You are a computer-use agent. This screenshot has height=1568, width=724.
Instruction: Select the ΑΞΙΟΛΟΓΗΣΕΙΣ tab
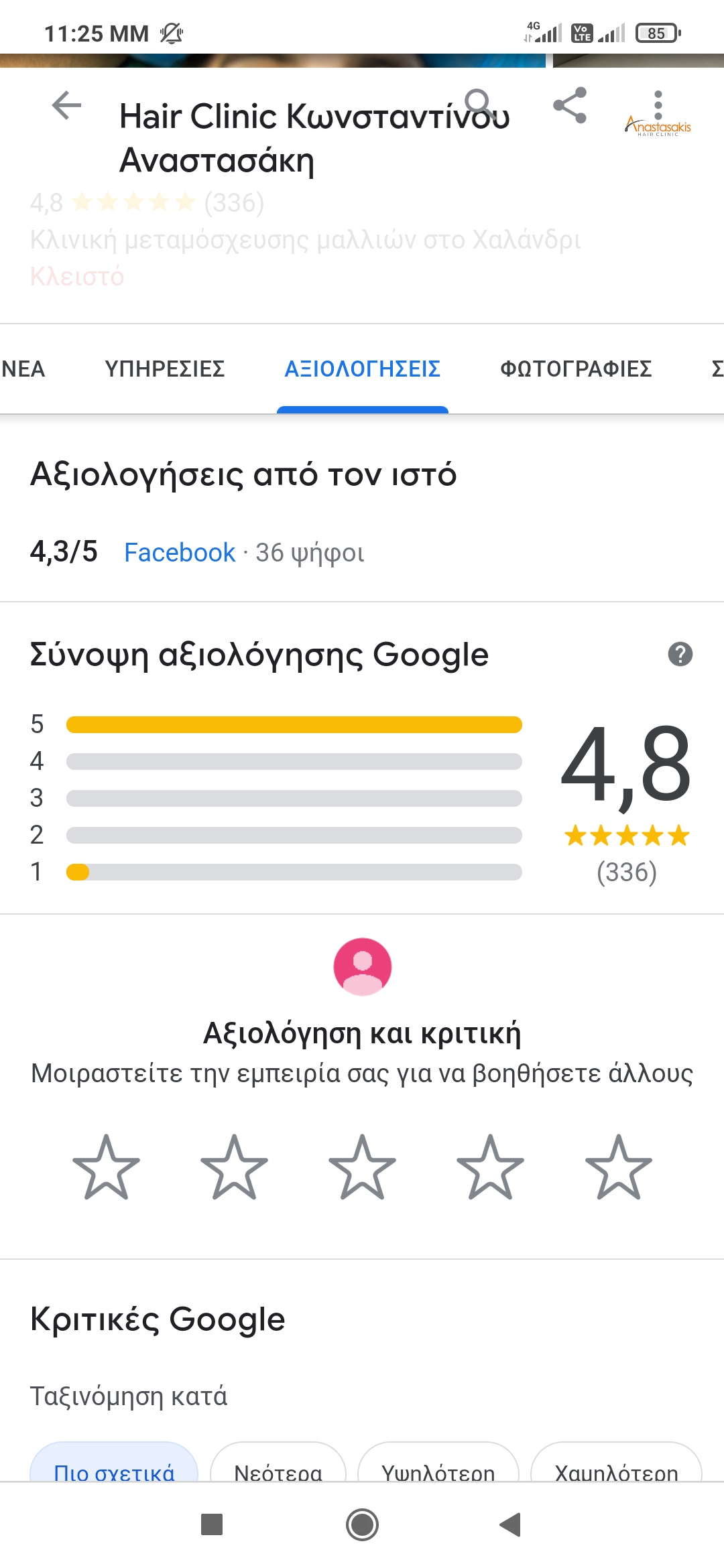point(363,369)
